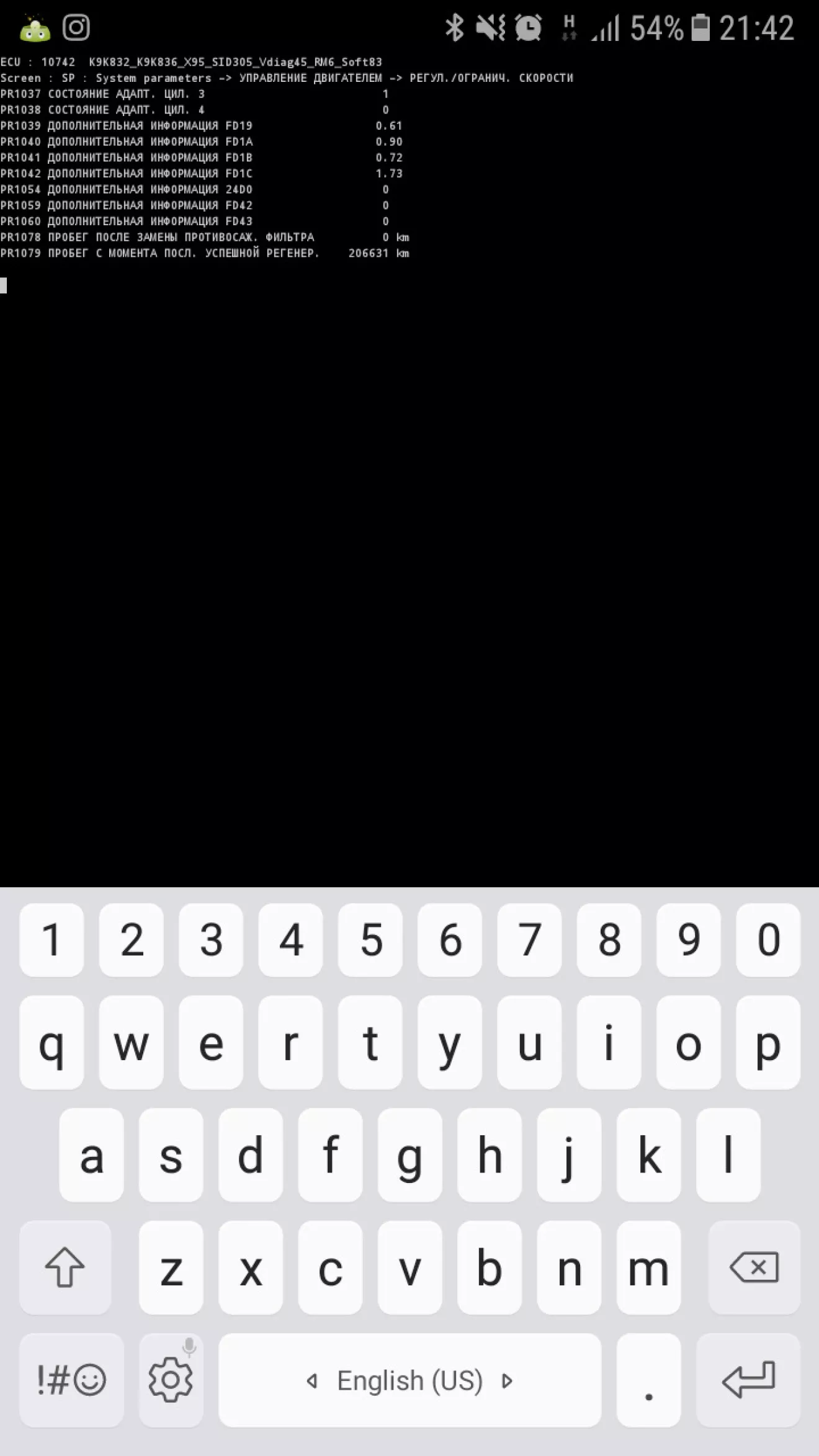Tap the letter a key
This screenshot has height=1456, width=819.
[x=91, y=1155]
